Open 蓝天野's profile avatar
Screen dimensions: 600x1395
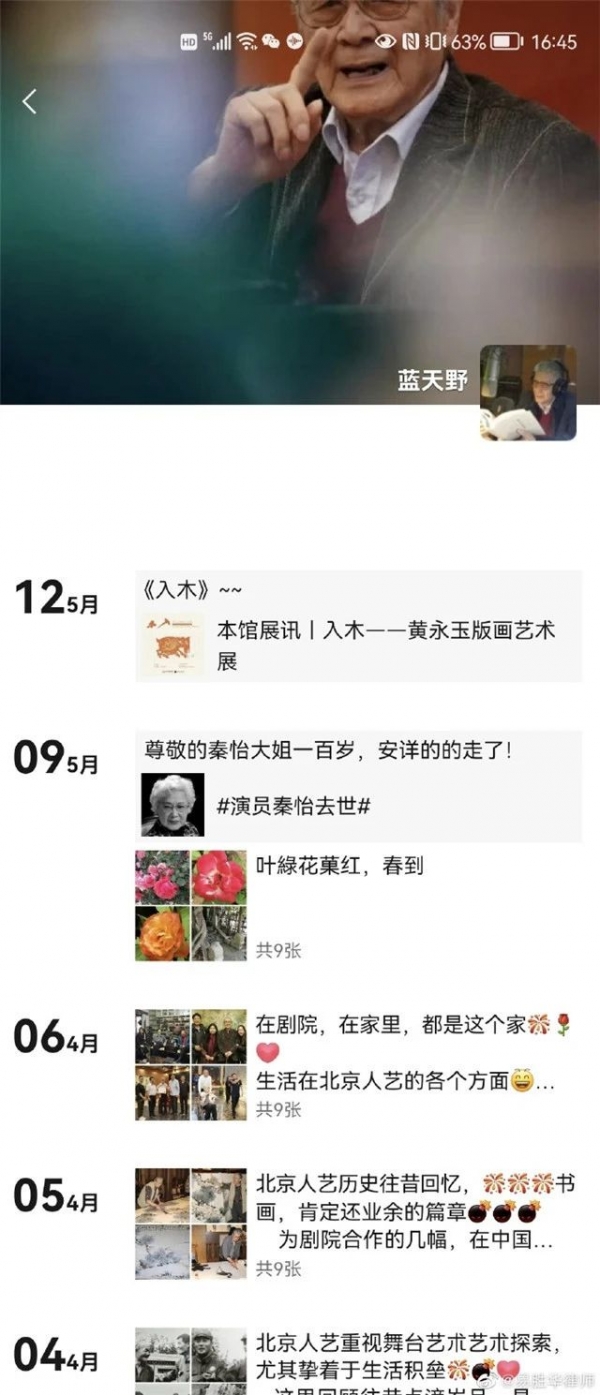528,393
